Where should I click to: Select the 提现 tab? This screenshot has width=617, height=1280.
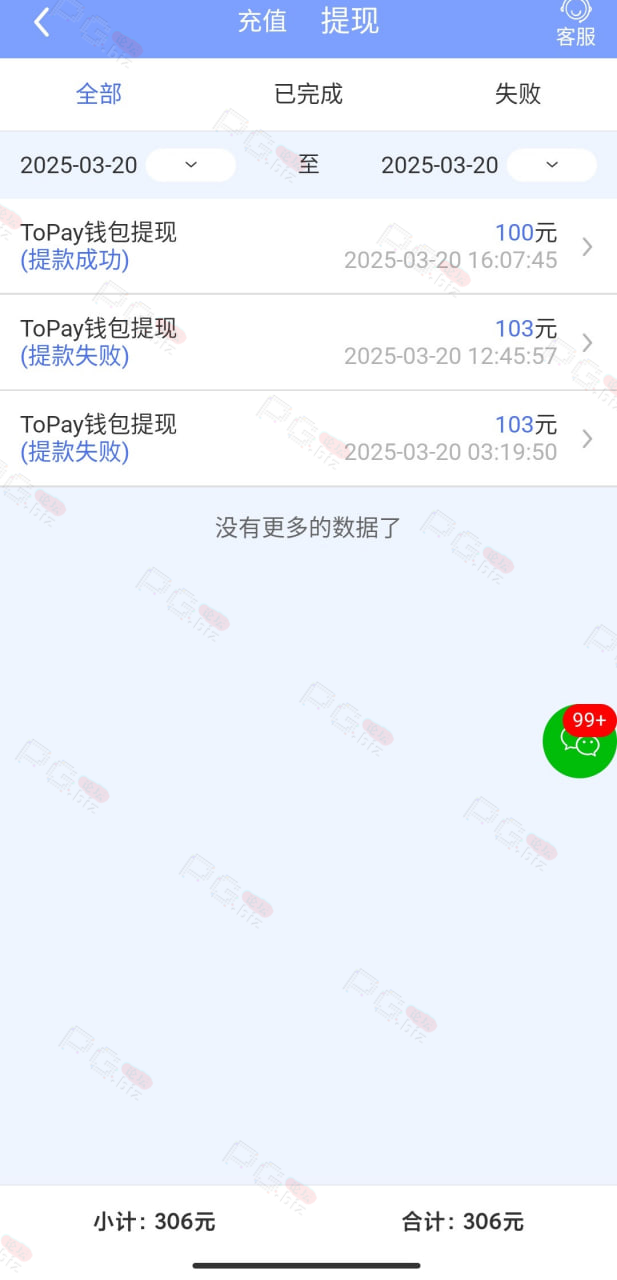tap(350, 21)
